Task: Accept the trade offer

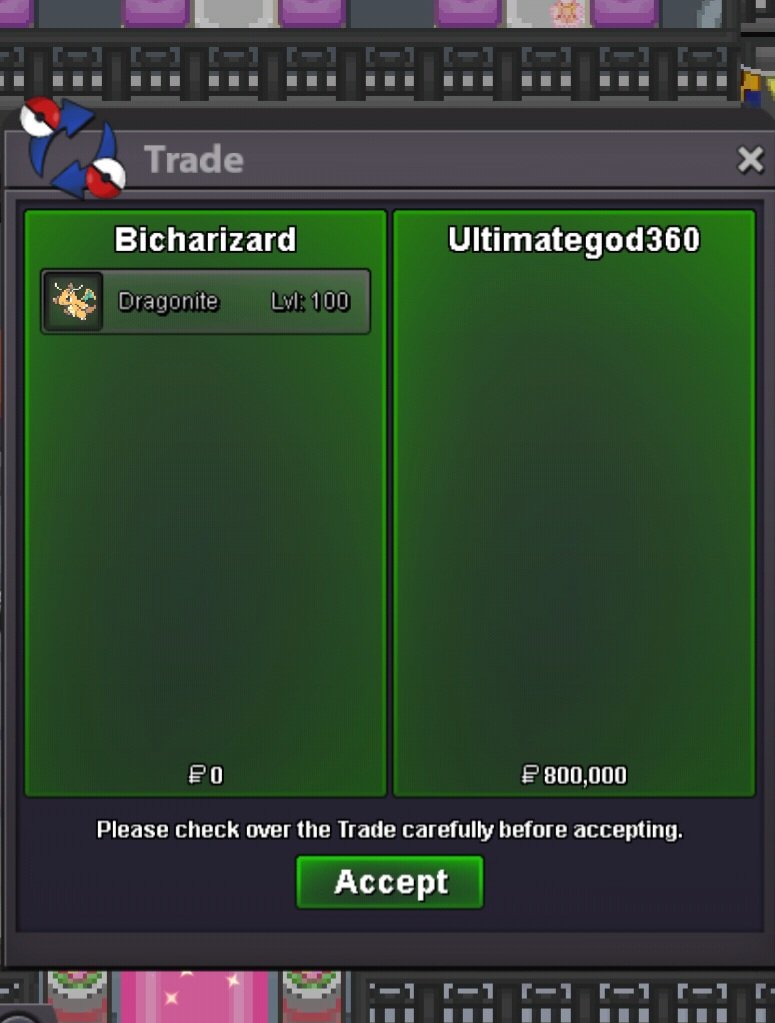Action: click(390, 882)
